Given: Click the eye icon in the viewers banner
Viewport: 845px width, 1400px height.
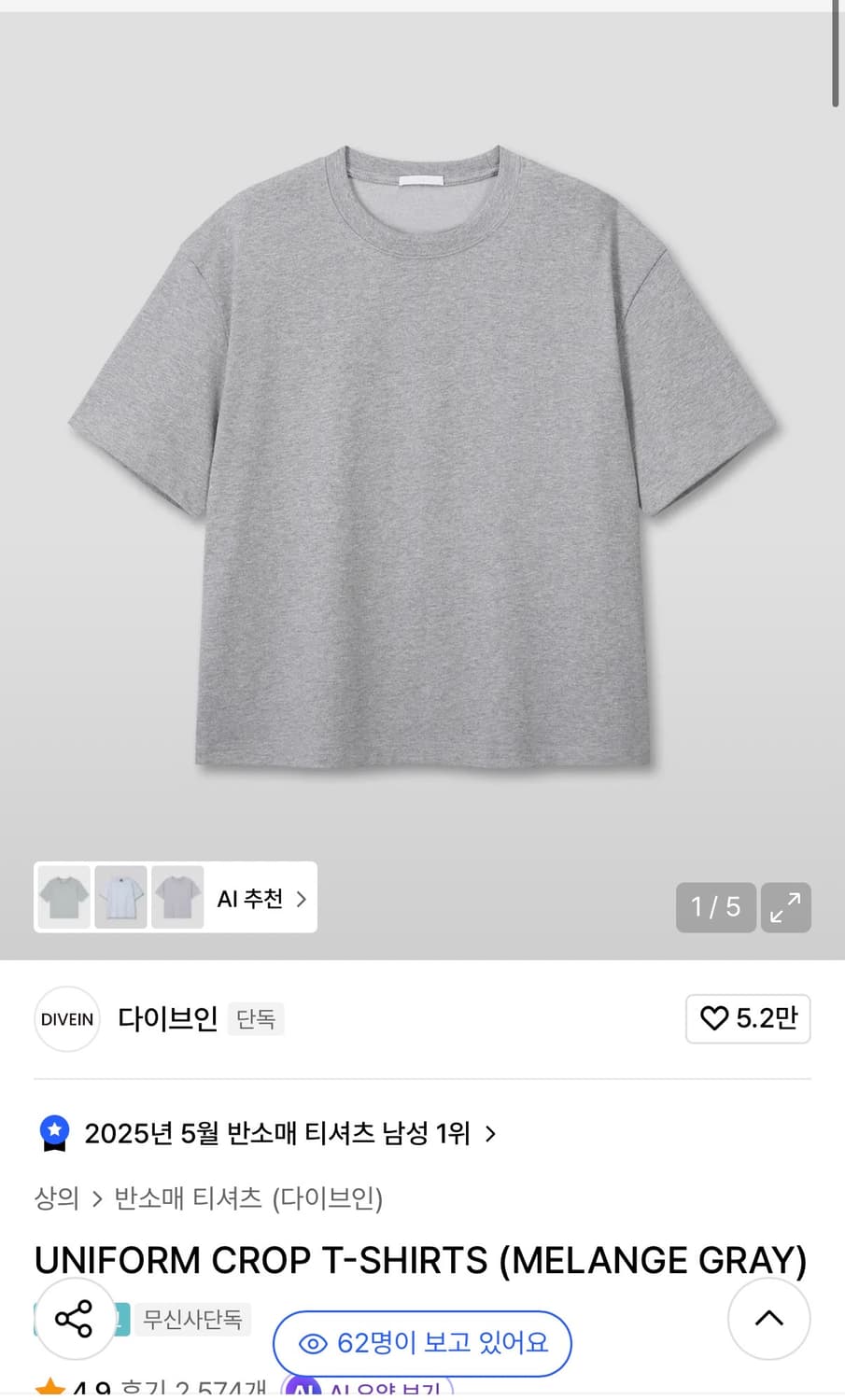Looking at the screenshot, I should [x=312, y=1343].
